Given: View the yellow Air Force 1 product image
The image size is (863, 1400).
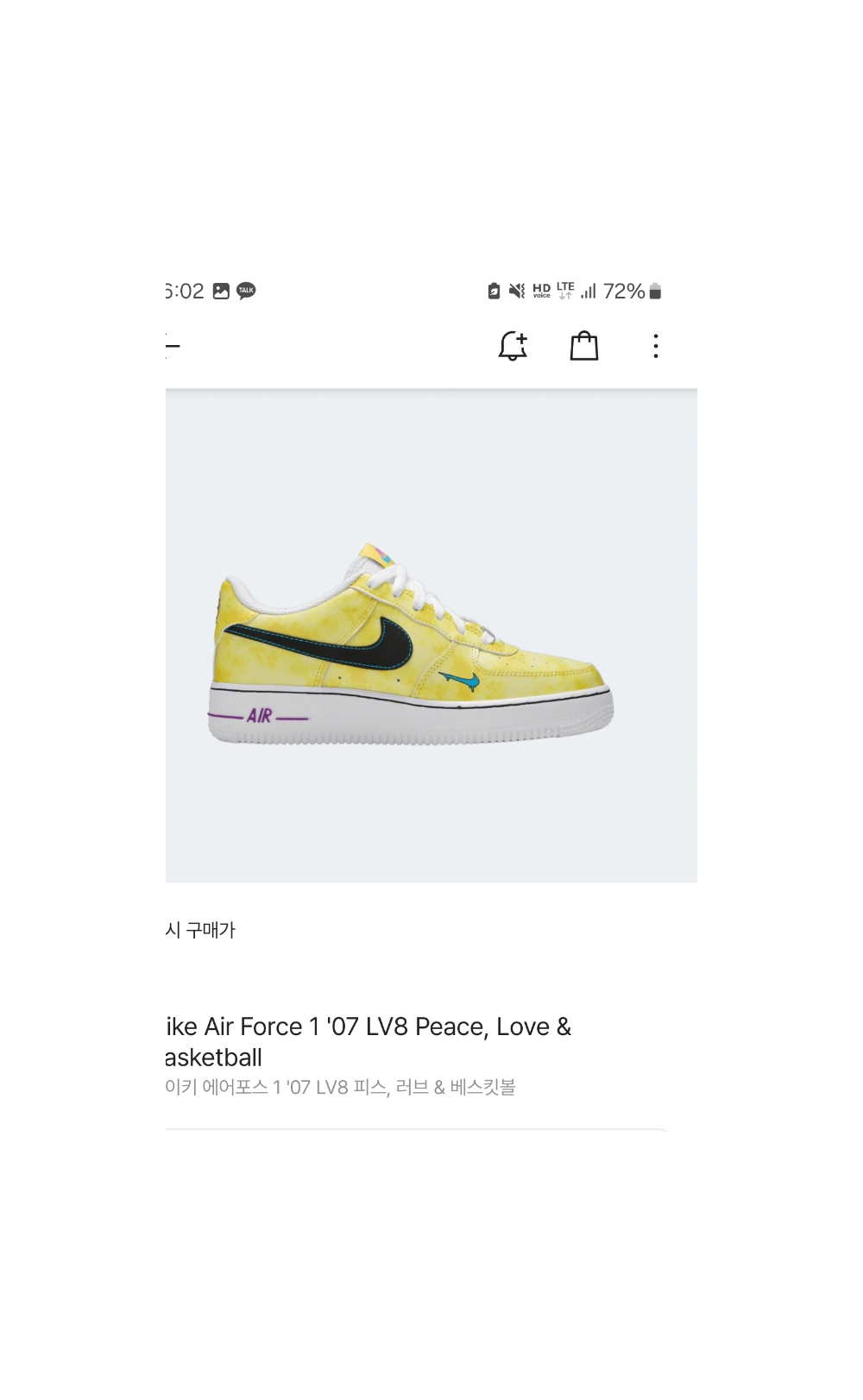Looking at the screenshot, I should (x=412, y=643).
